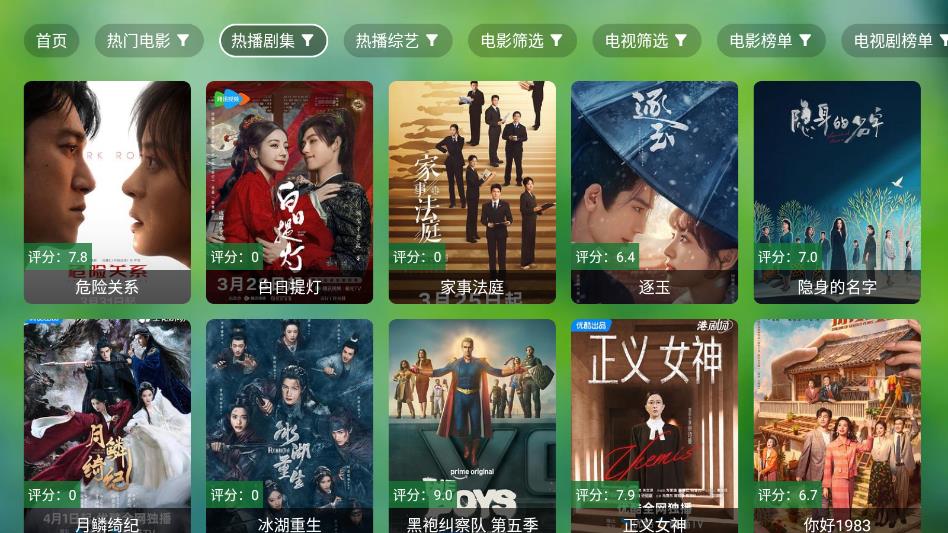Open the 月鳞绮纪 show
This screenshot has height=533, width=948.
tap(107, 426)
